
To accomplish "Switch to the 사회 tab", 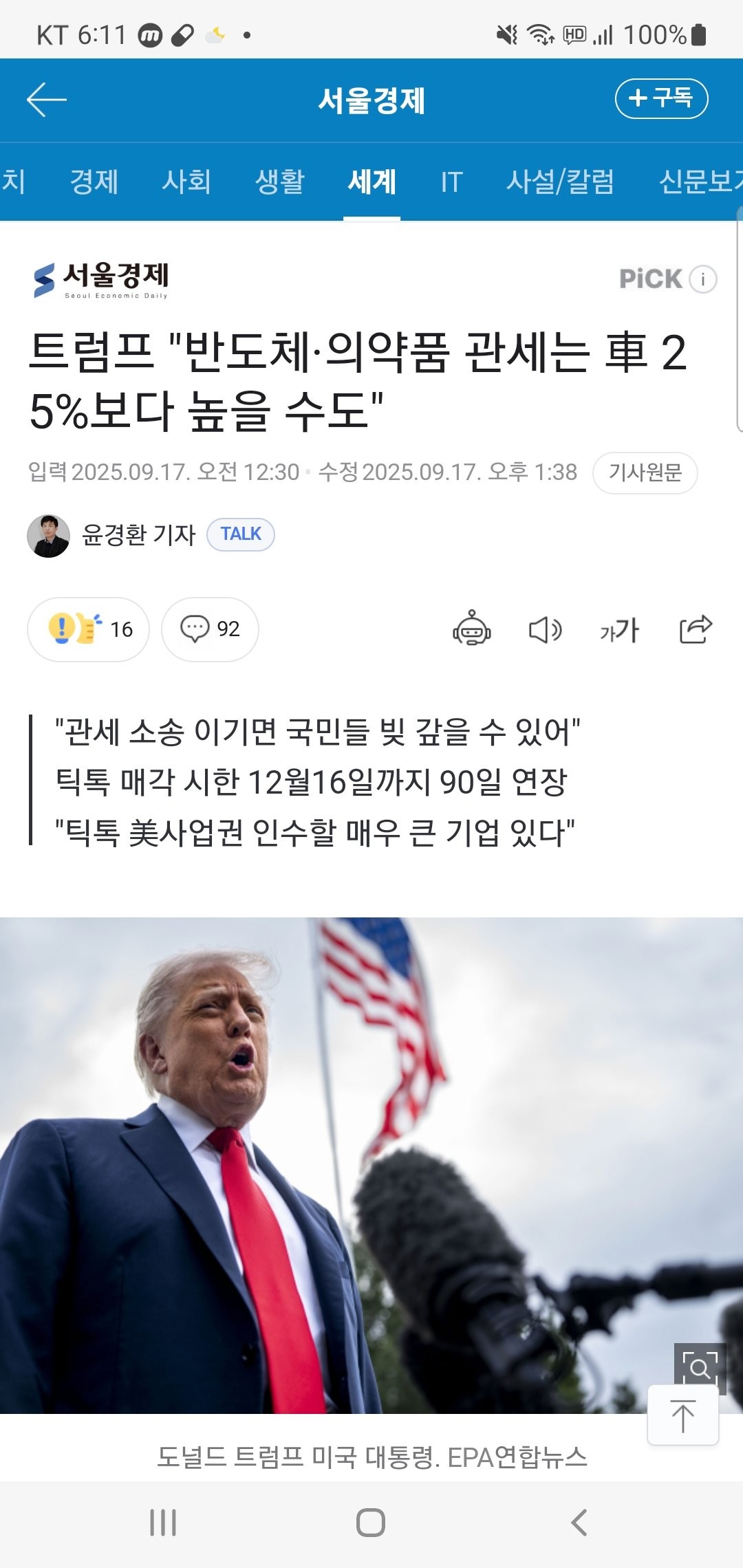I will click(x=186, y=182).
